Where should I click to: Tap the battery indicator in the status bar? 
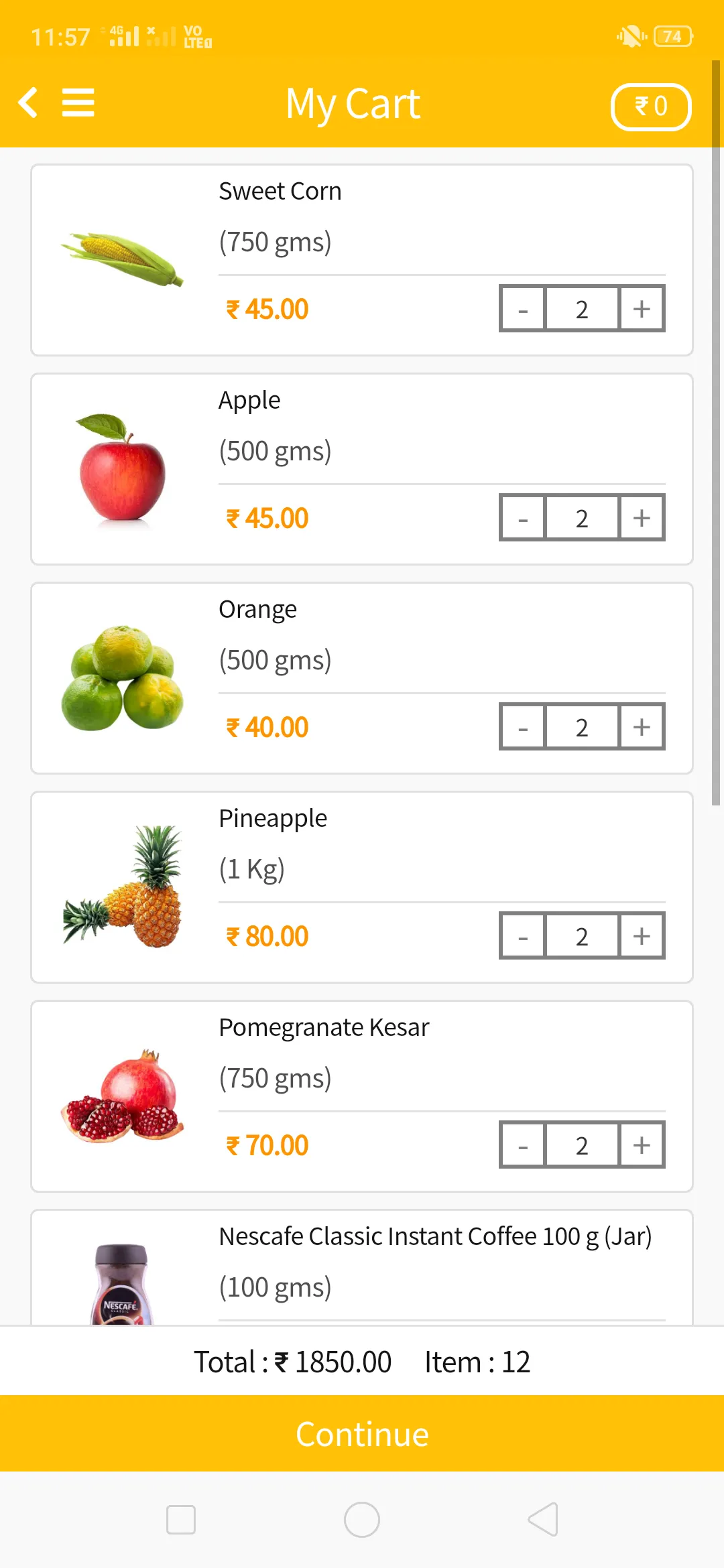tap(672, 36)
